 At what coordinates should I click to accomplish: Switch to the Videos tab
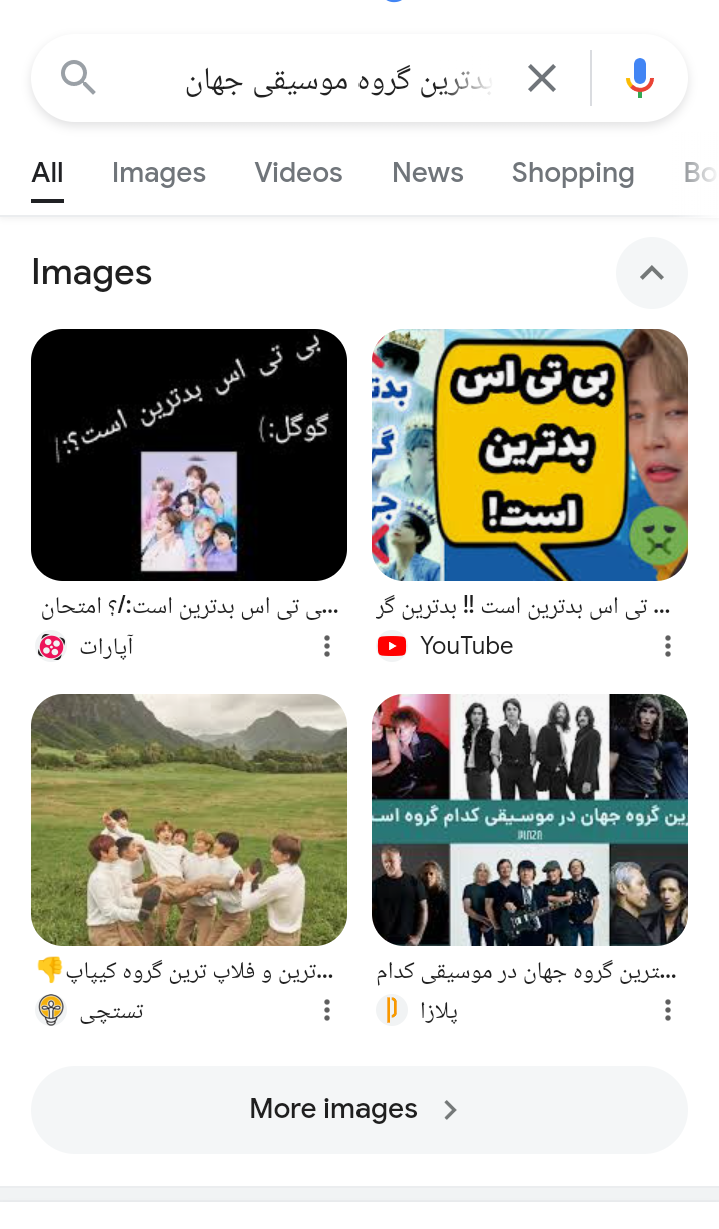(298, 173)
